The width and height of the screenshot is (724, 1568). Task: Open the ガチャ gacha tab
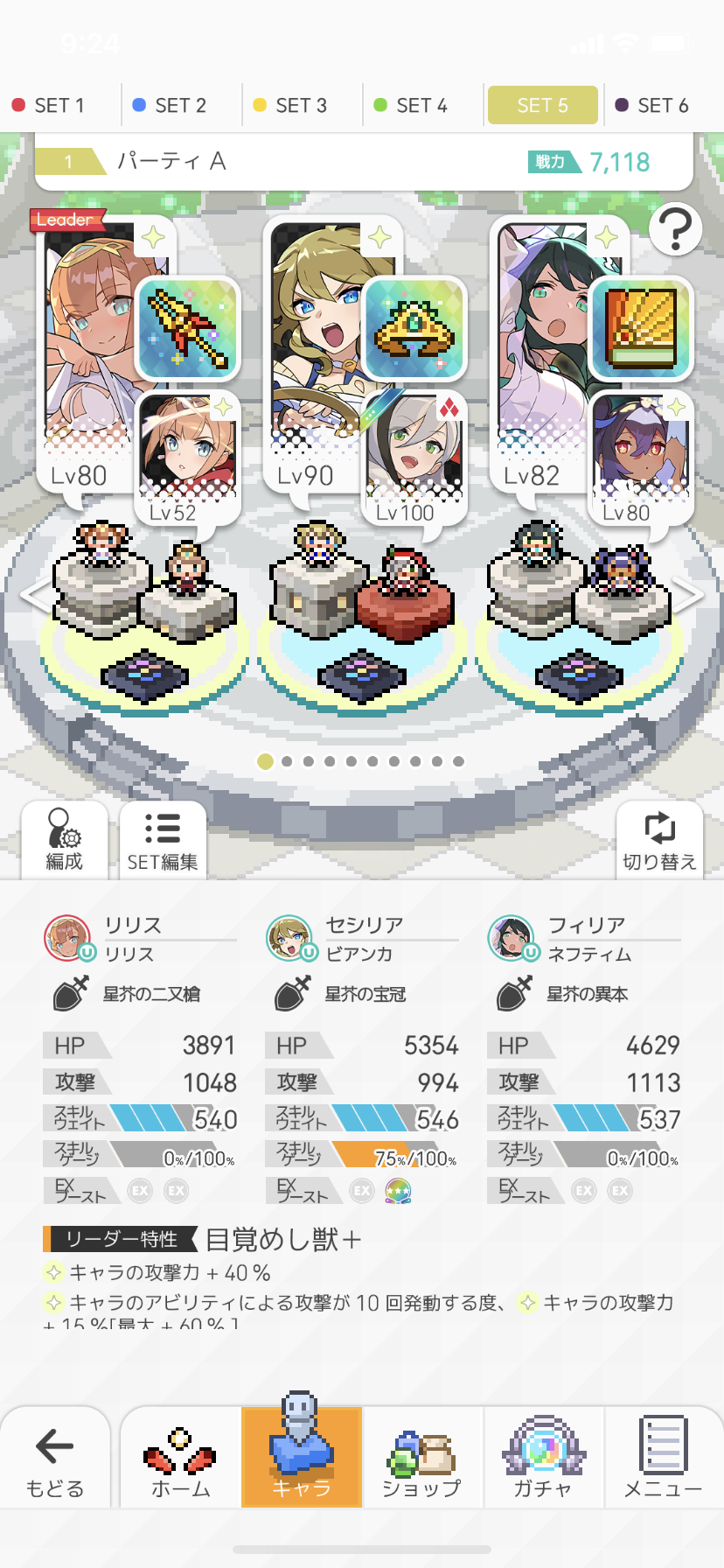point(542,1457)
